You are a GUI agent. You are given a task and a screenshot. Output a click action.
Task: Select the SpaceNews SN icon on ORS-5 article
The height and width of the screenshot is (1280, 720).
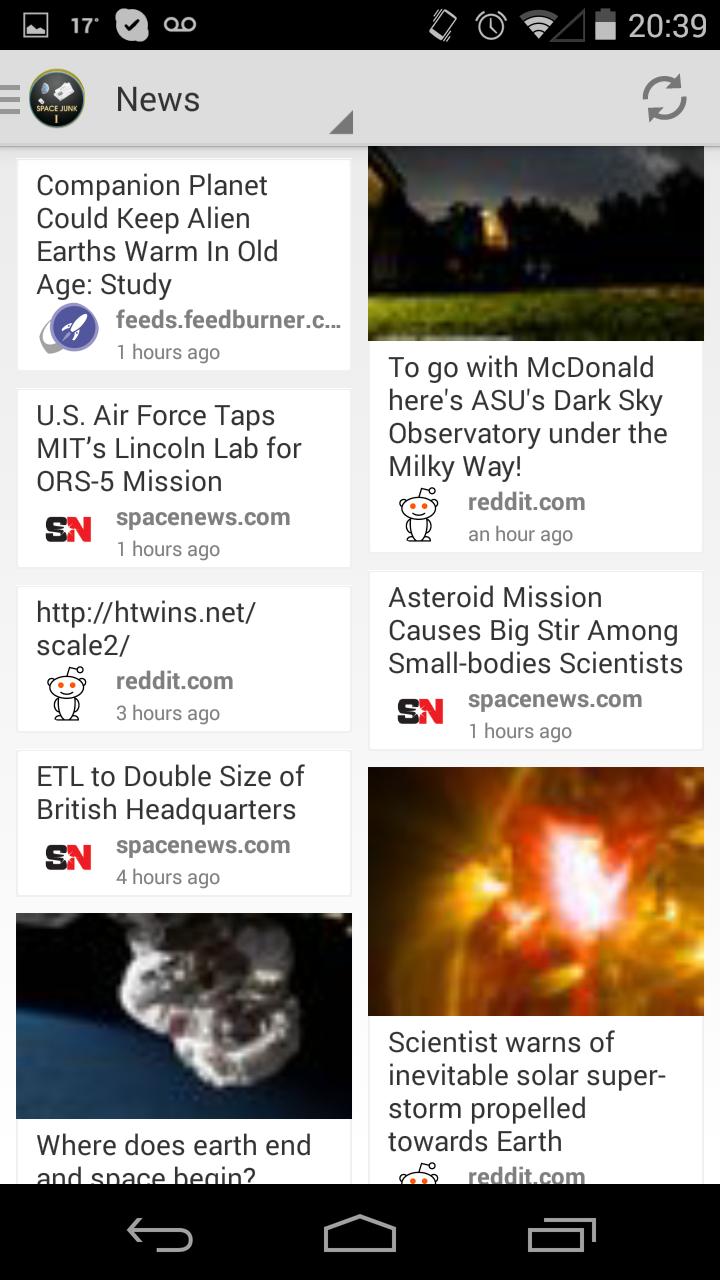point(67,525)
